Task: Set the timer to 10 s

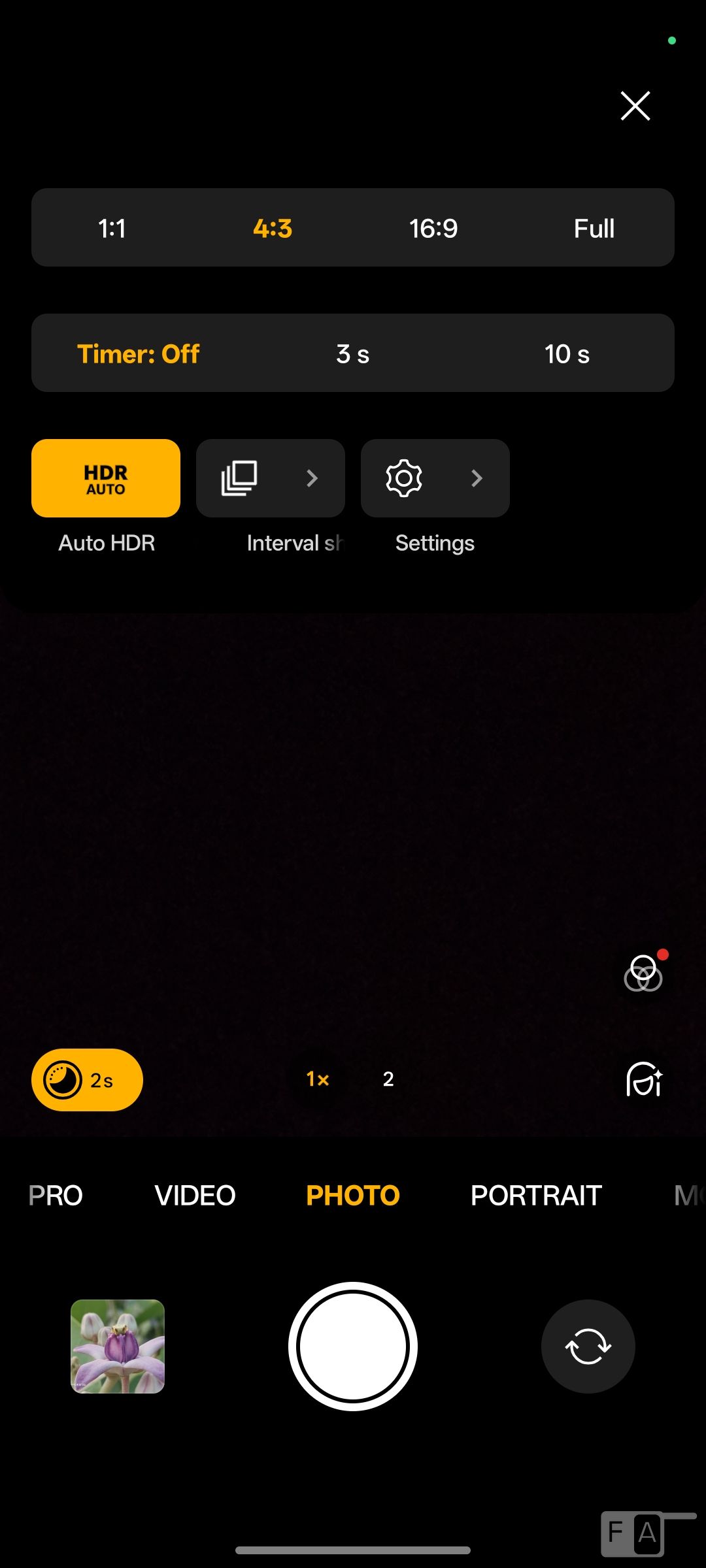Action: 567,353
